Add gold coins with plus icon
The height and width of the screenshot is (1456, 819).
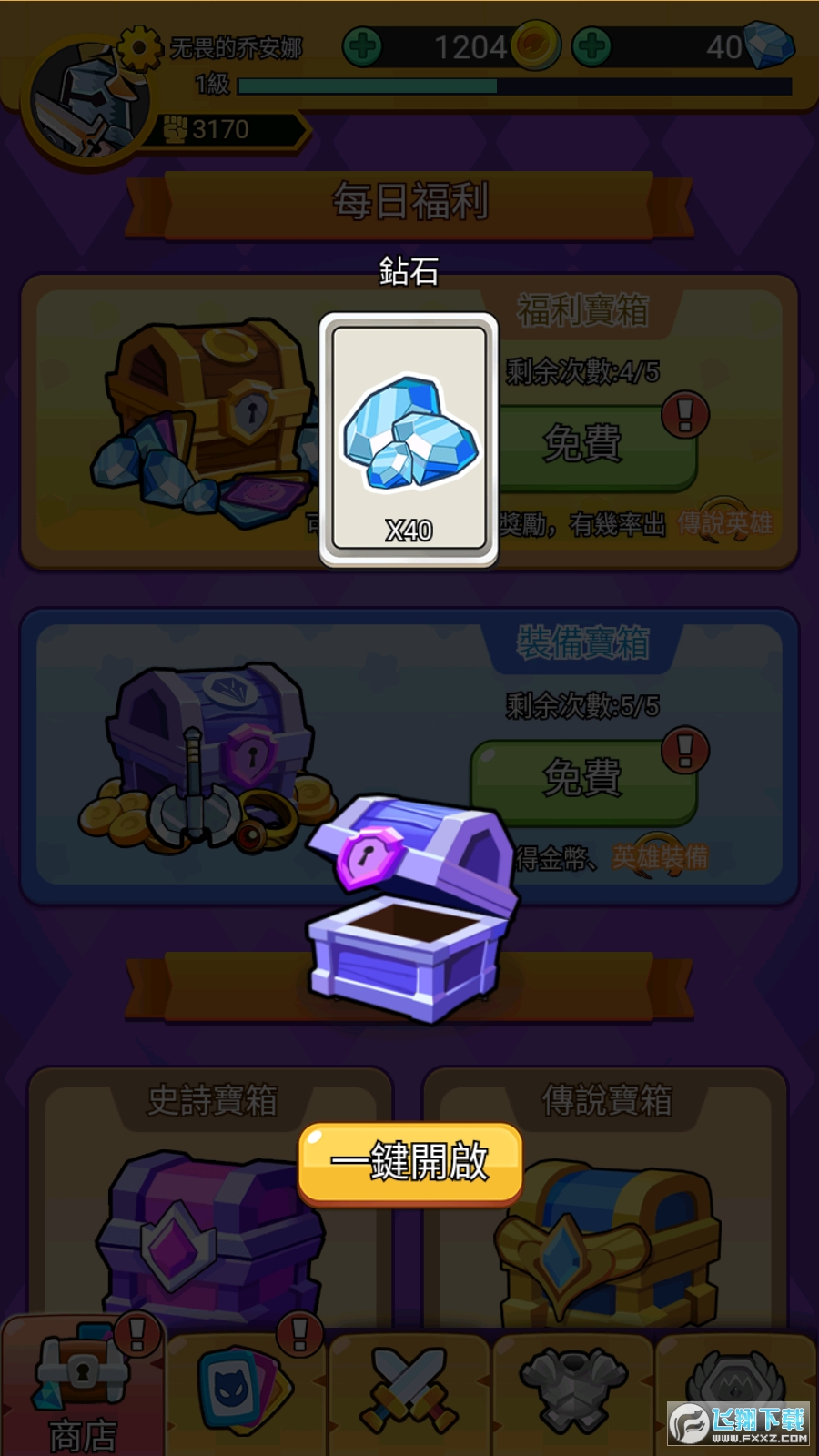click(362, 46)
